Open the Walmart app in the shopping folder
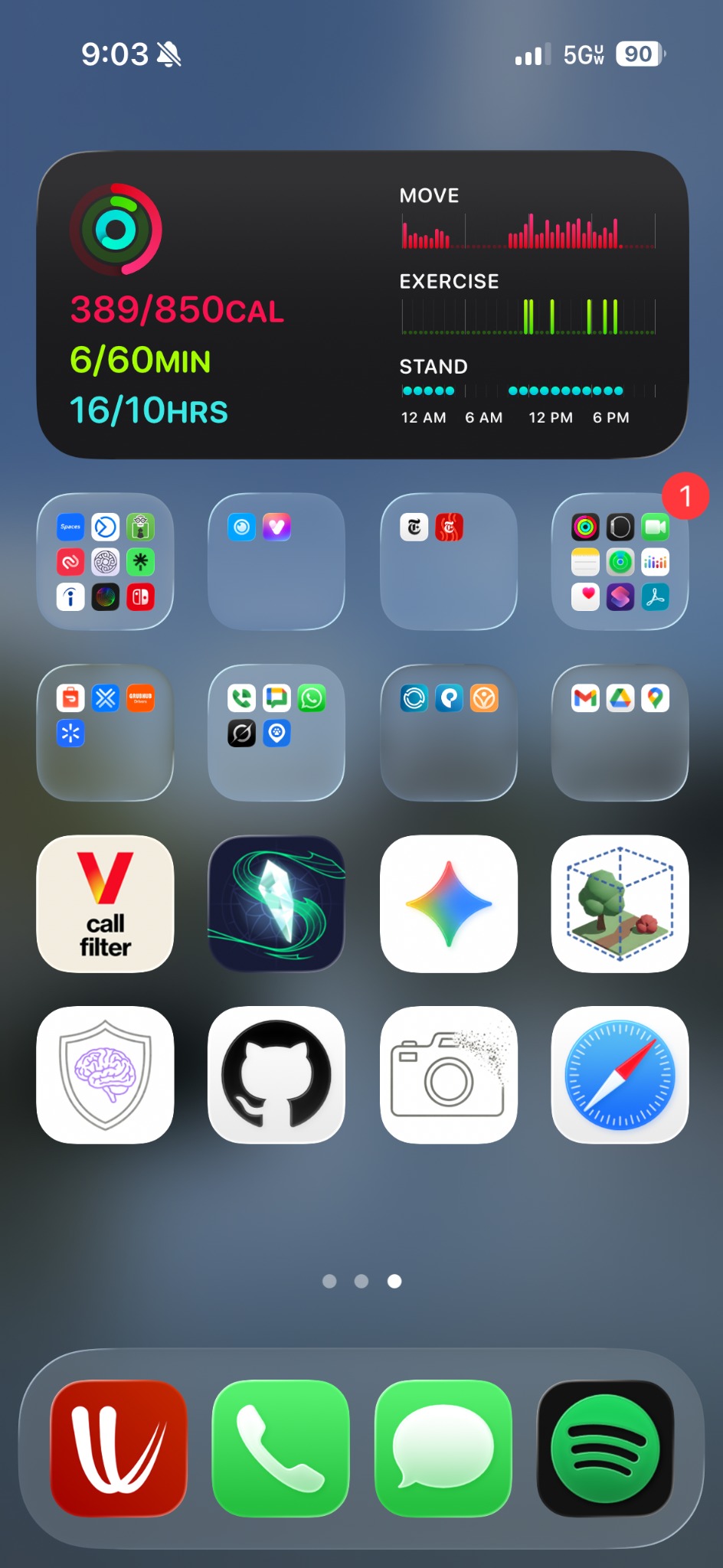The image size is (723, 1568). (x=70, y=733)
